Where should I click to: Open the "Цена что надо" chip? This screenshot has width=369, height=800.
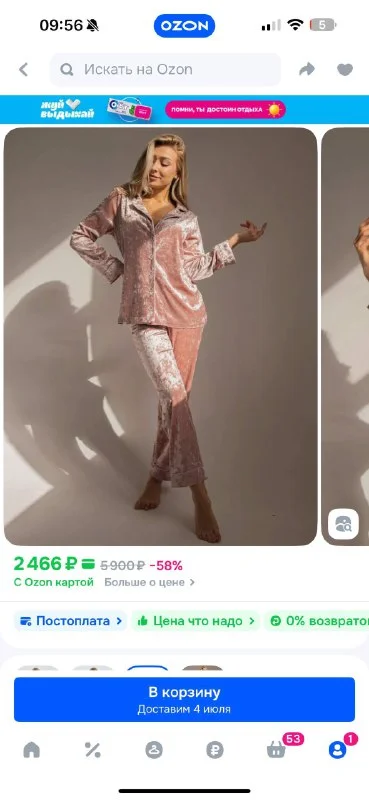[x=196, y=621]
